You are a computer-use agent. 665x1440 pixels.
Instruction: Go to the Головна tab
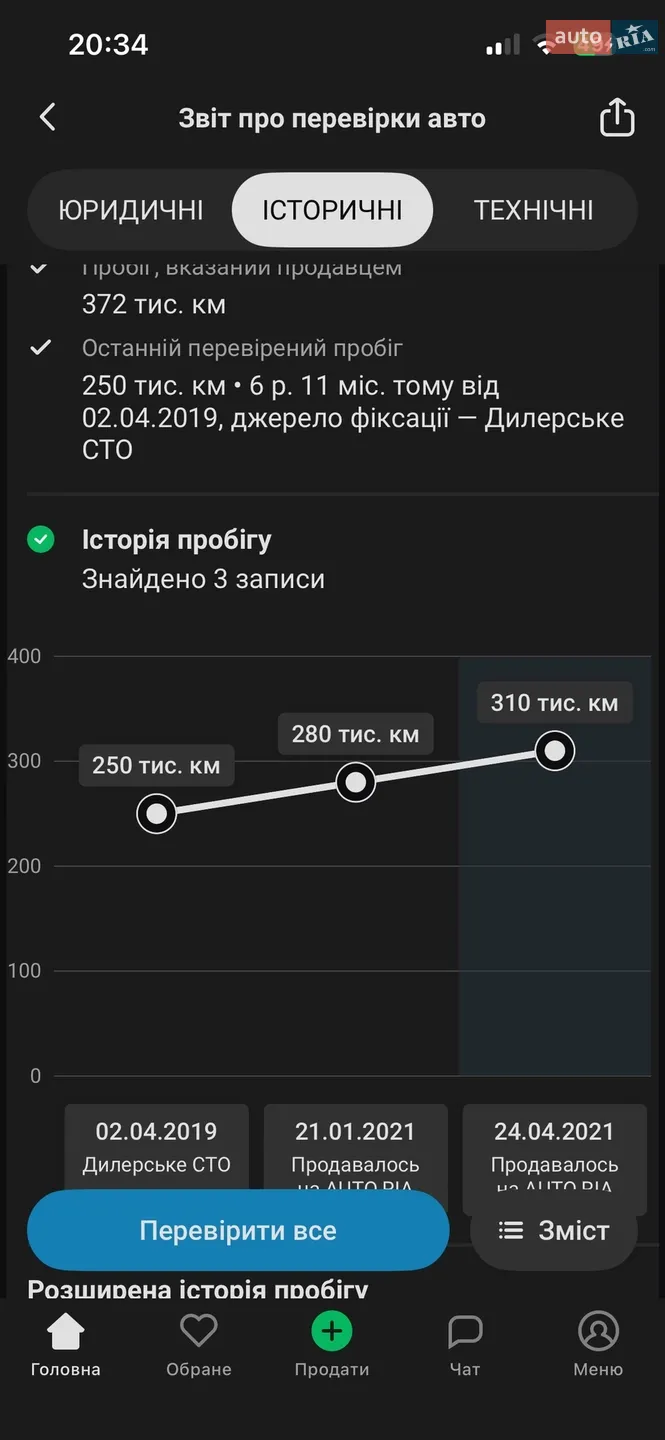click(66, 1346)
